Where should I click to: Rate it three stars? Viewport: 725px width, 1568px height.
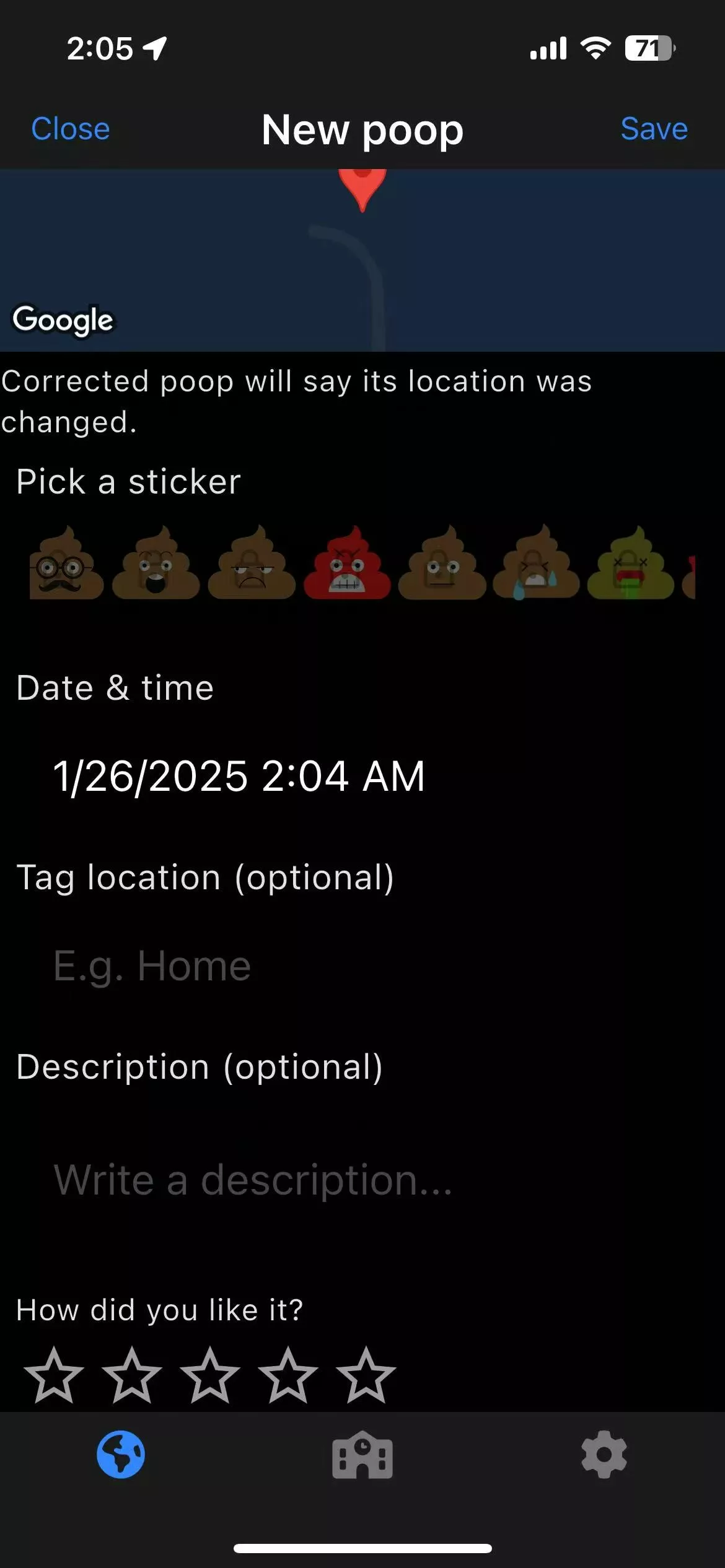coord(210,1376)
